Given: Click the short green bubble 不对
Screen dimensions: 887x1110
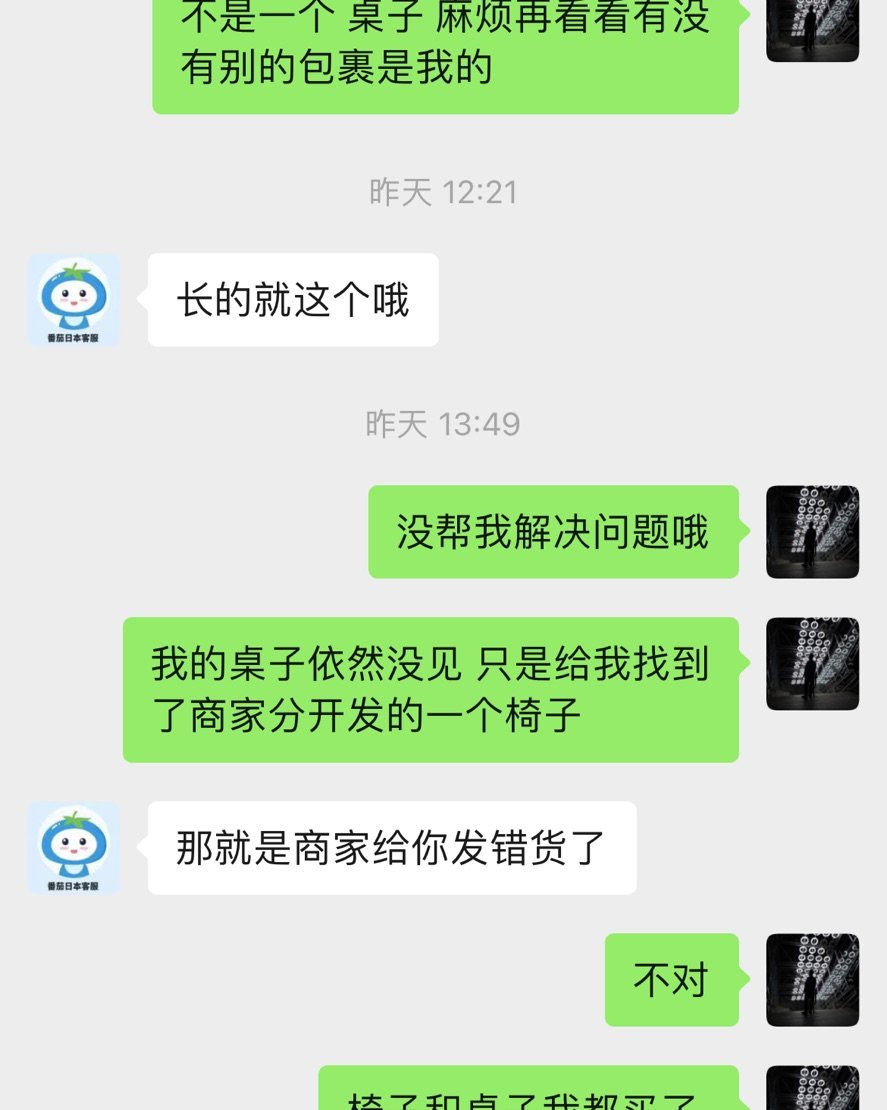Looking at the screenshot, I should (x=670, y=980).
